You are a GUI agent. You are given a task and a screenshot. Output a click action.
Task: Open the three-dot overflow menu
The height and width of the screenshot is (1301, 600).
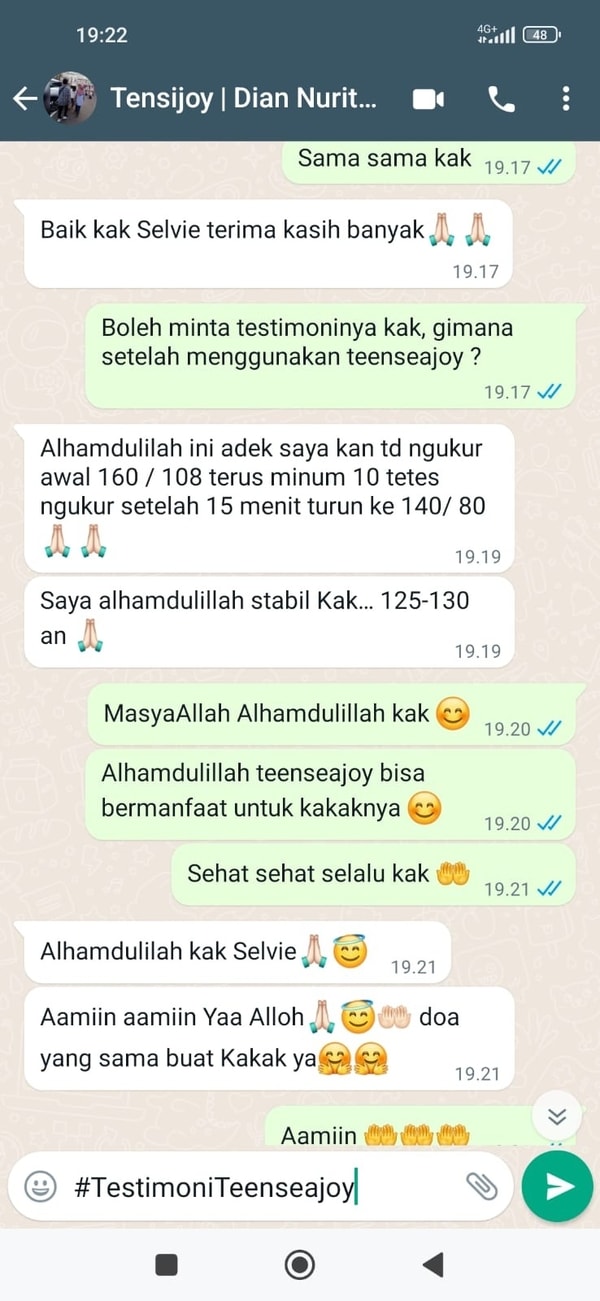point(566,98)
